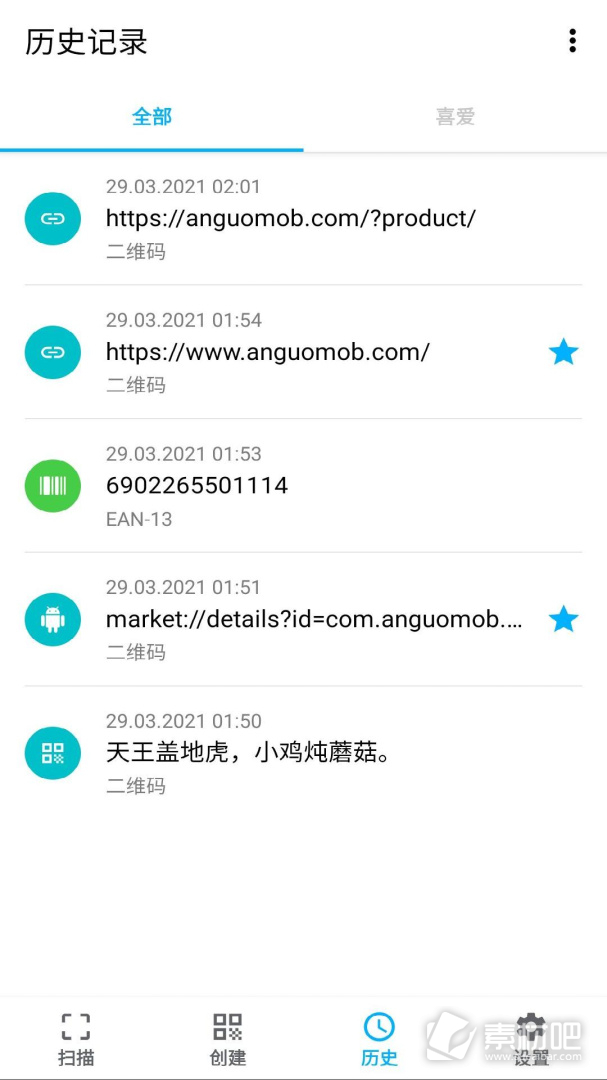607x1080 pixels.
Task: Select the 全部 all-records tab
Action: coord(152,116)
